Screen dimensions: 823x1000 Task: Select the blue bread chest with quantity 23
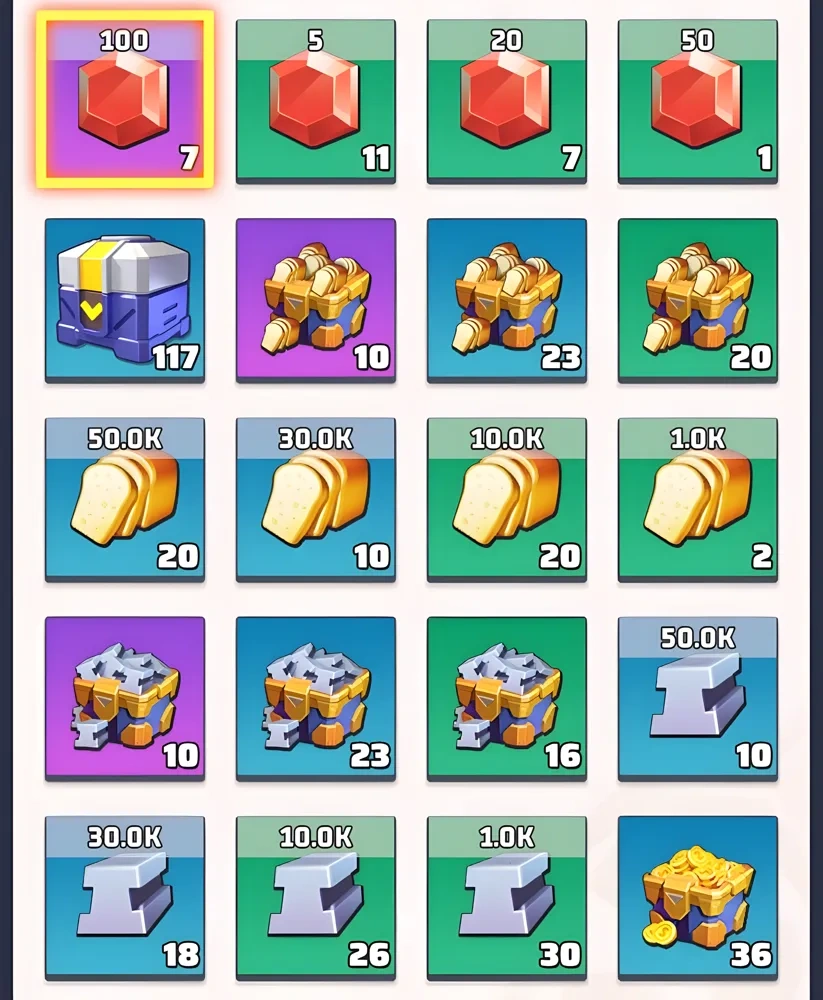(507, 299)
